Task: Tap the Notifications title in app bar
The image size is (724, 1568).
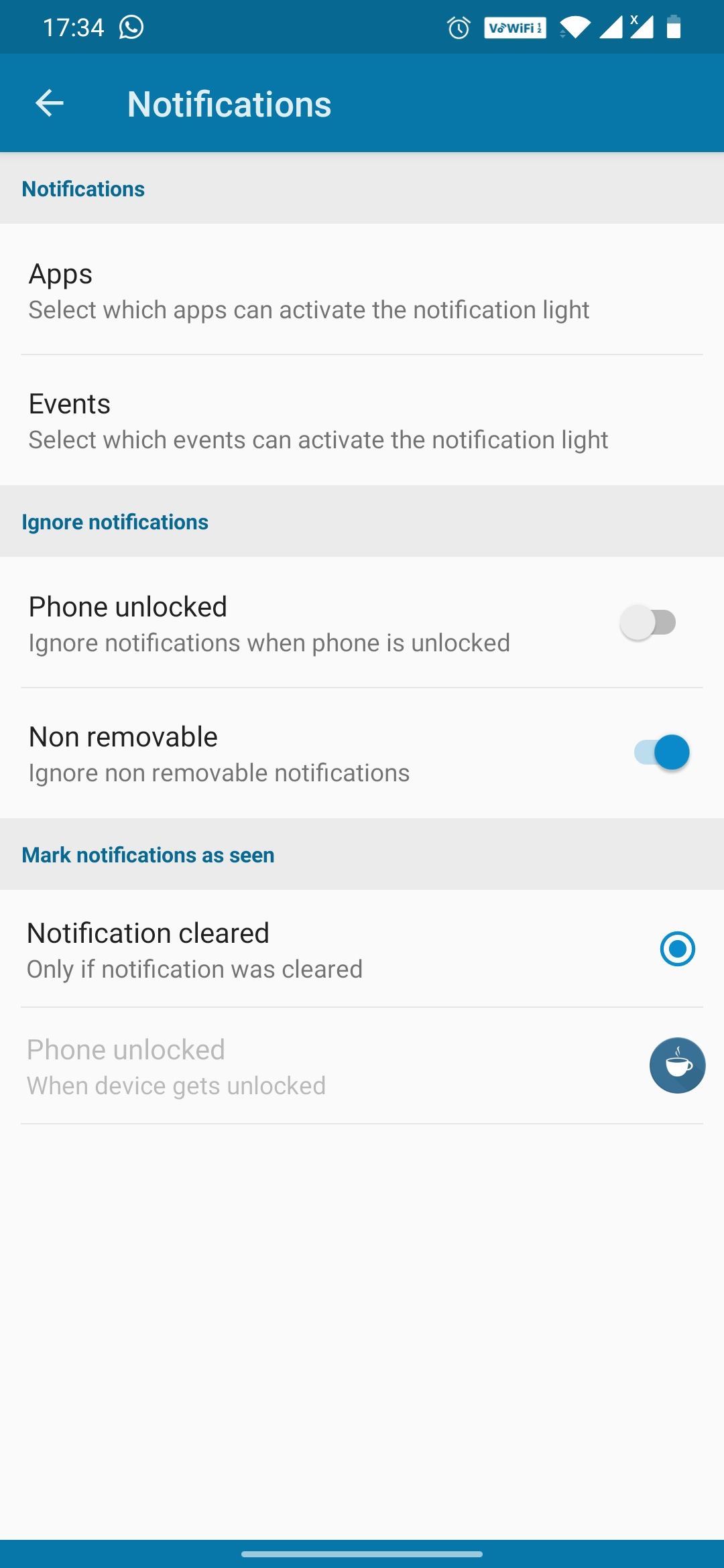Action: click(x=229, y=104)
